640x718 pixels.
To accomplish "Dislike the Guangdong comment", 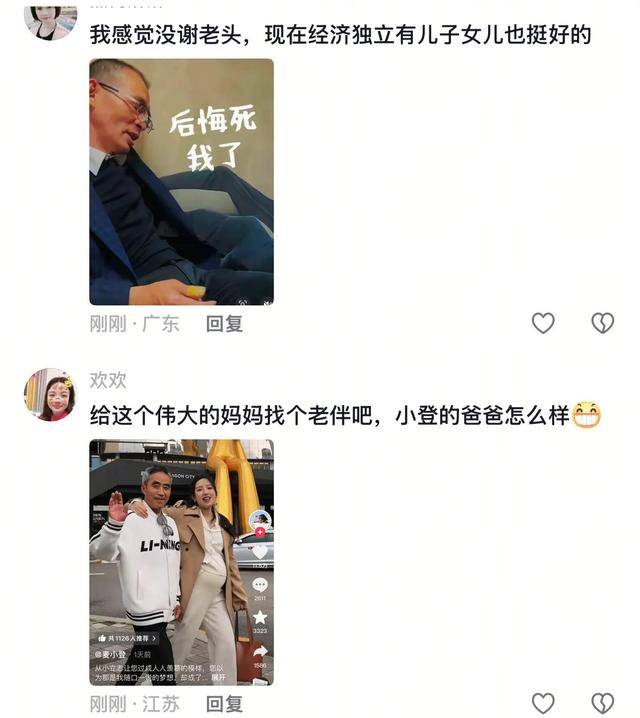I will (602, 323).
